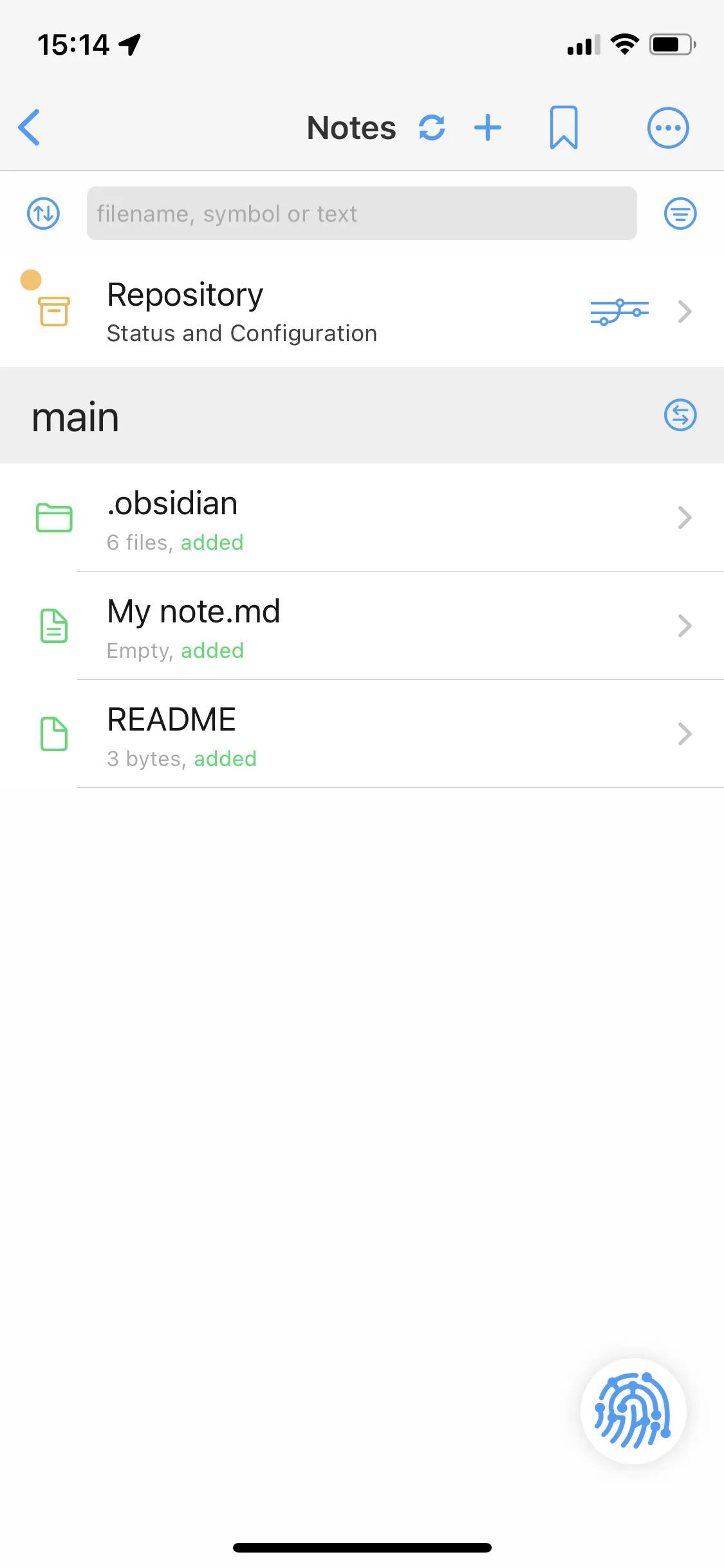The width and height of the screenshot is (724, 1568).
Task: Tap the fingerprint commit button
Action: (x=633, y=1412)
